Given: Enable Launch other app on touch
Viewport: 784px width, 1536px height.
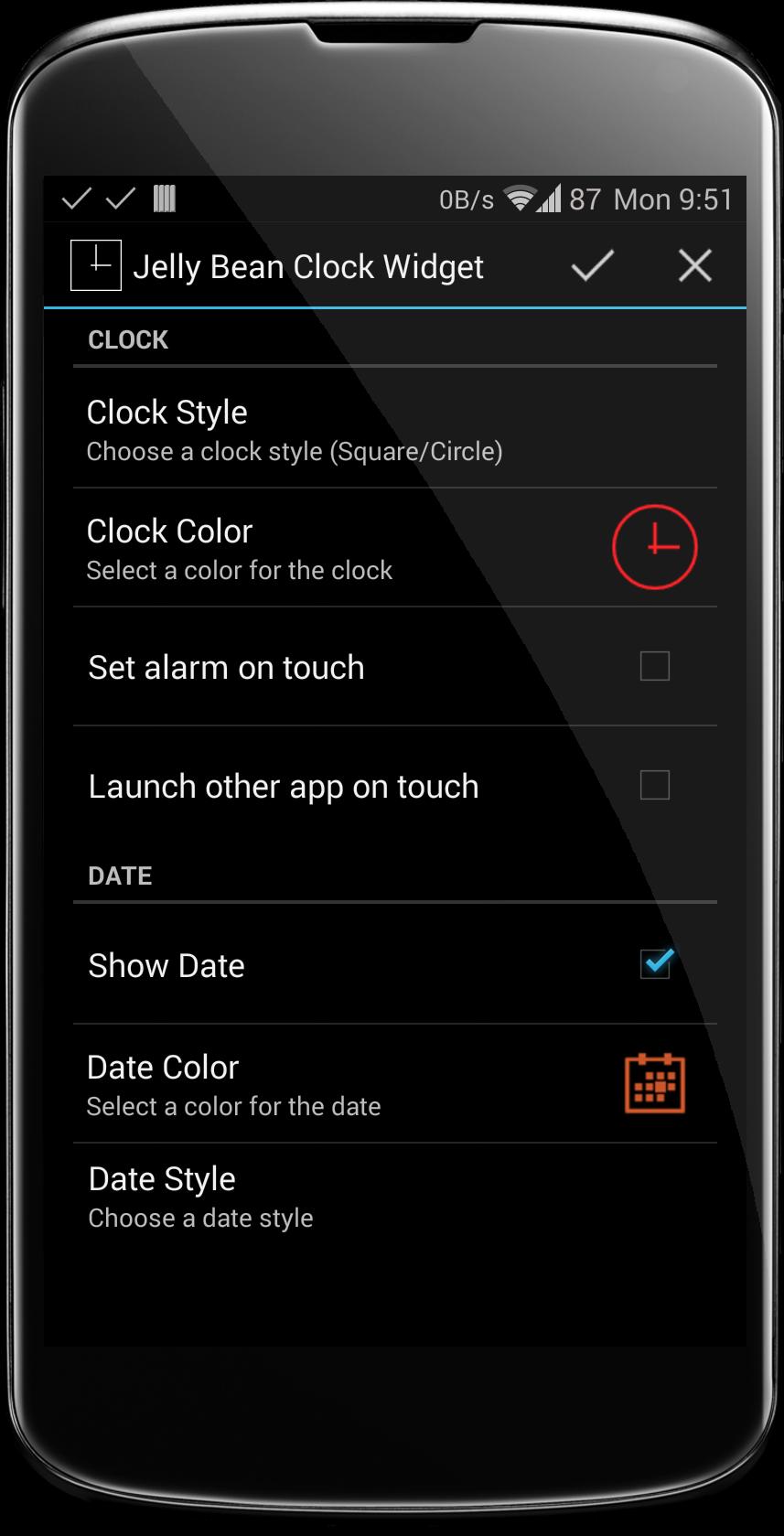Looking at the screenshot, I should click(x=654, y=785).
